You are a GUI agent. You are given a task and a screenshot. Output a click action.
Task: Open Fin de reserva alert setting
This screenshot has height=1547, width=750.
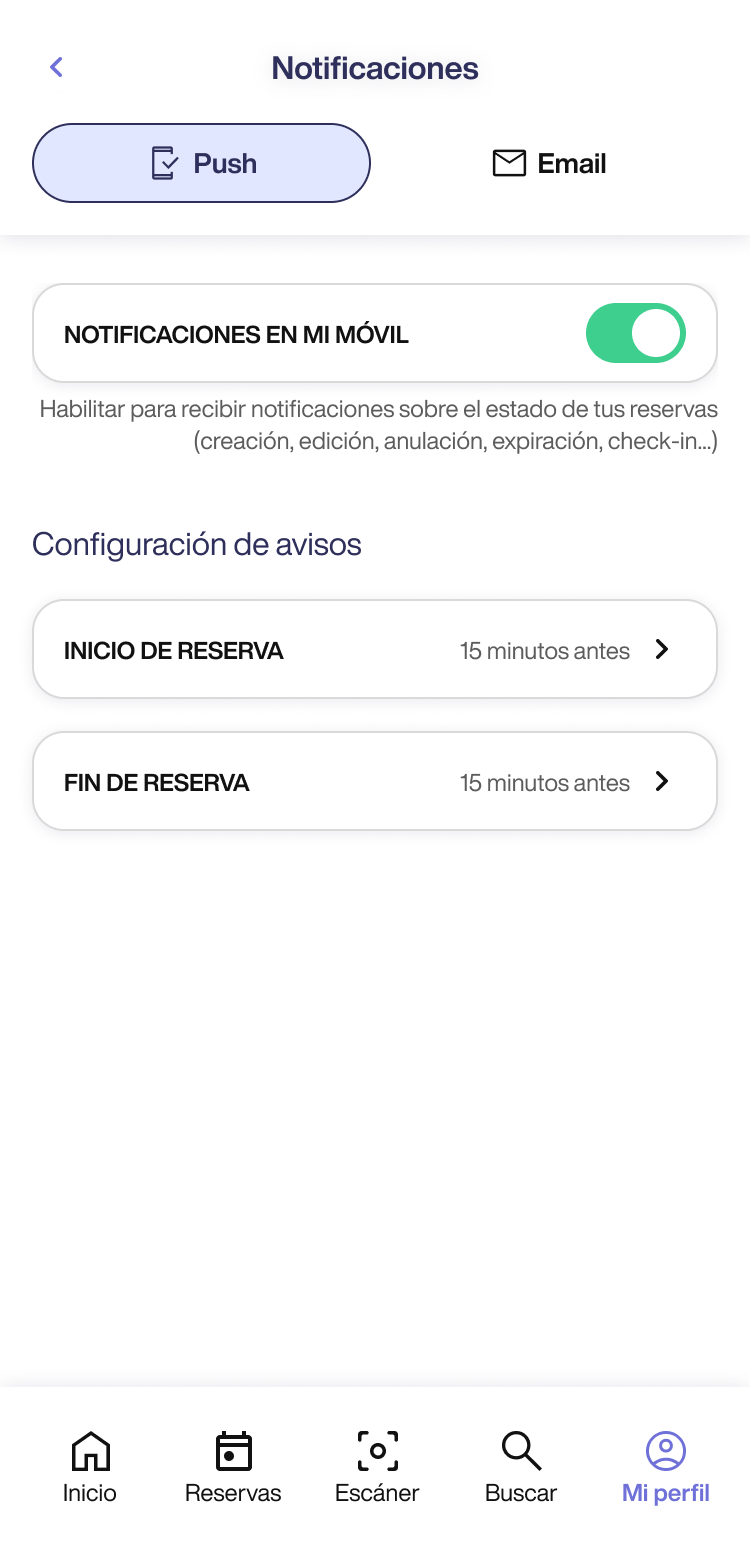(375, 782)
